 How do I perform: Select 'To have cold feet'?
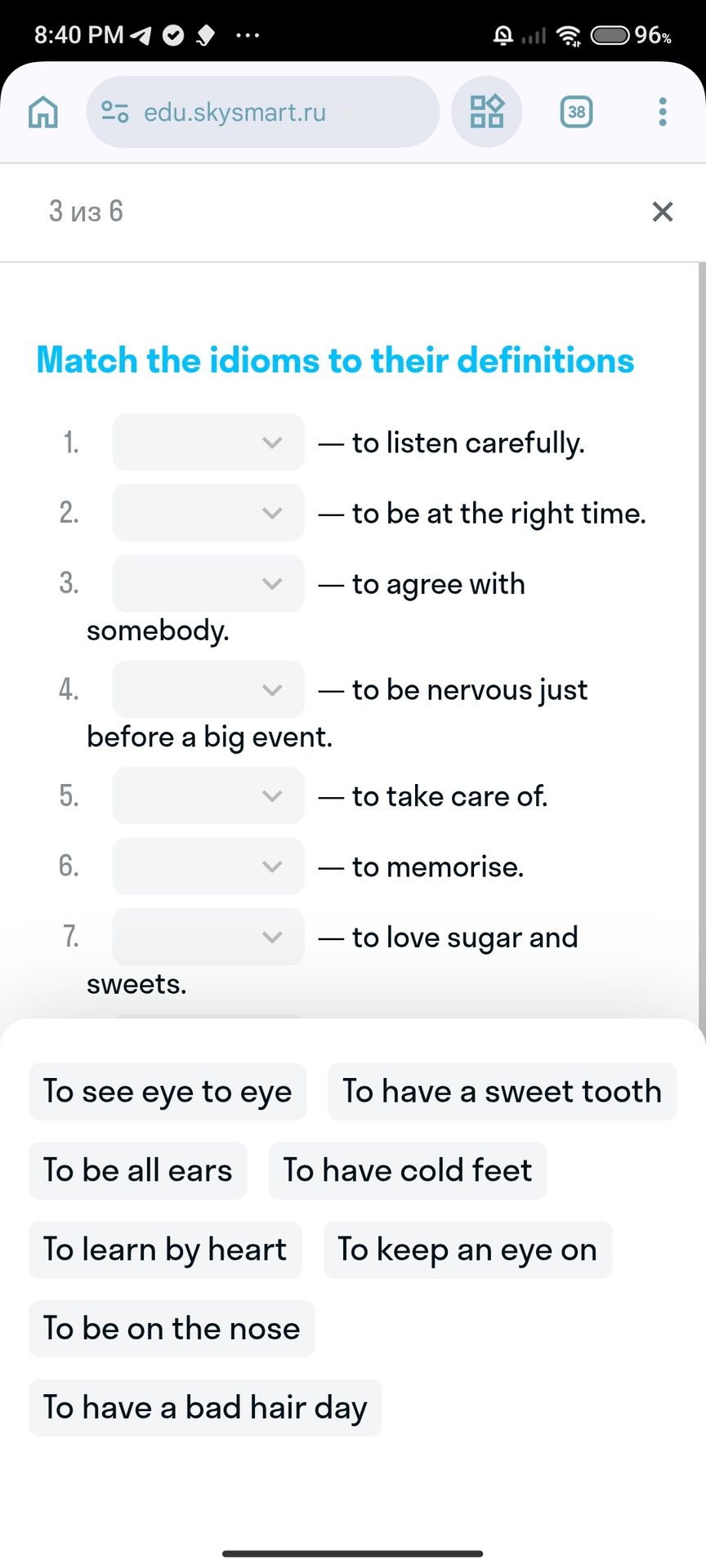click(408, 1171)
